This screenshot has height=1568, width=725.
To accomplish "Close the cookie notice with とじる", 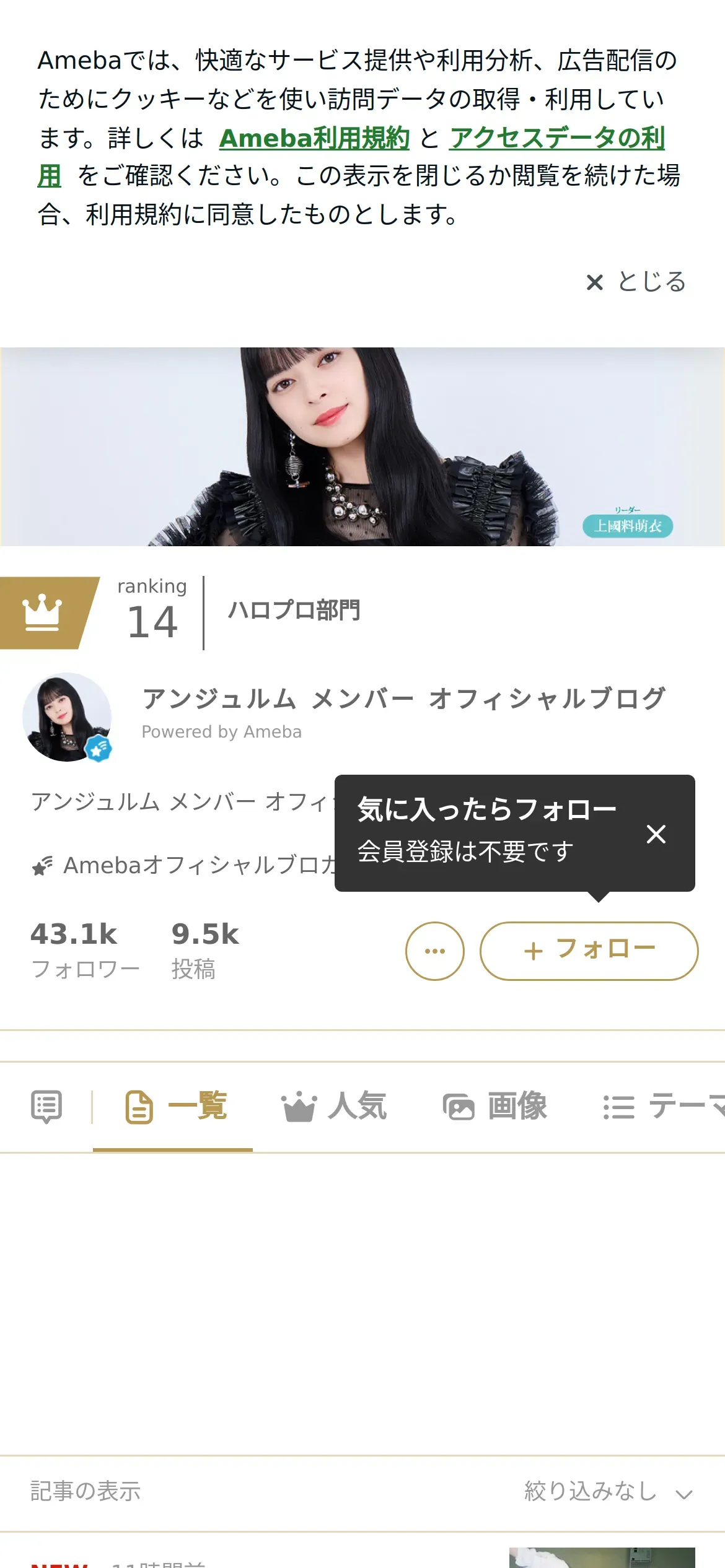I will pos(636,282).
